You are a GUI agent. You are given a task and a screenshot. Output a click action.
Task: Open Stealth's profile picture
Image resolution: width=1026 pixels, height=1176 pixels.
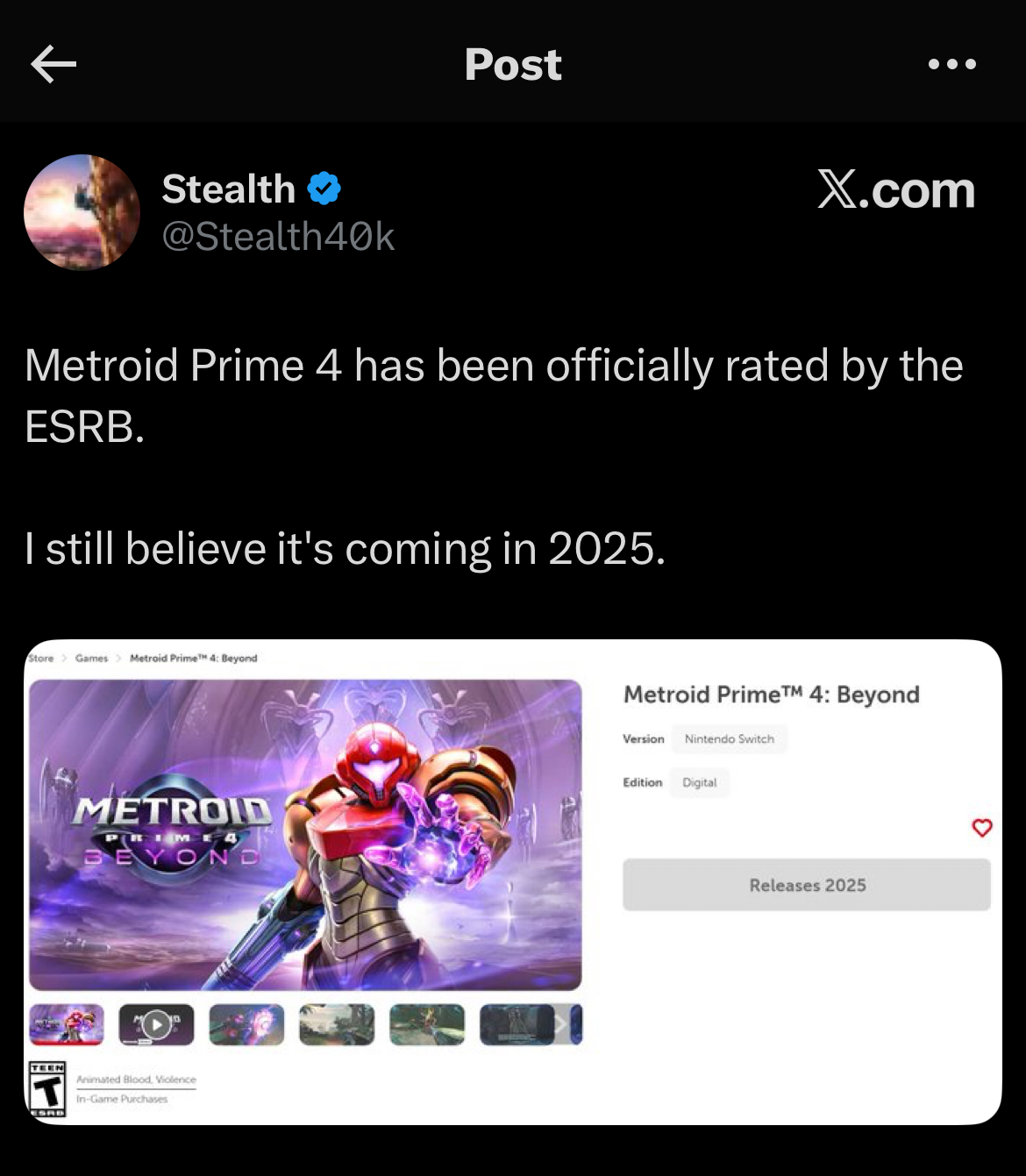point(82,212)
